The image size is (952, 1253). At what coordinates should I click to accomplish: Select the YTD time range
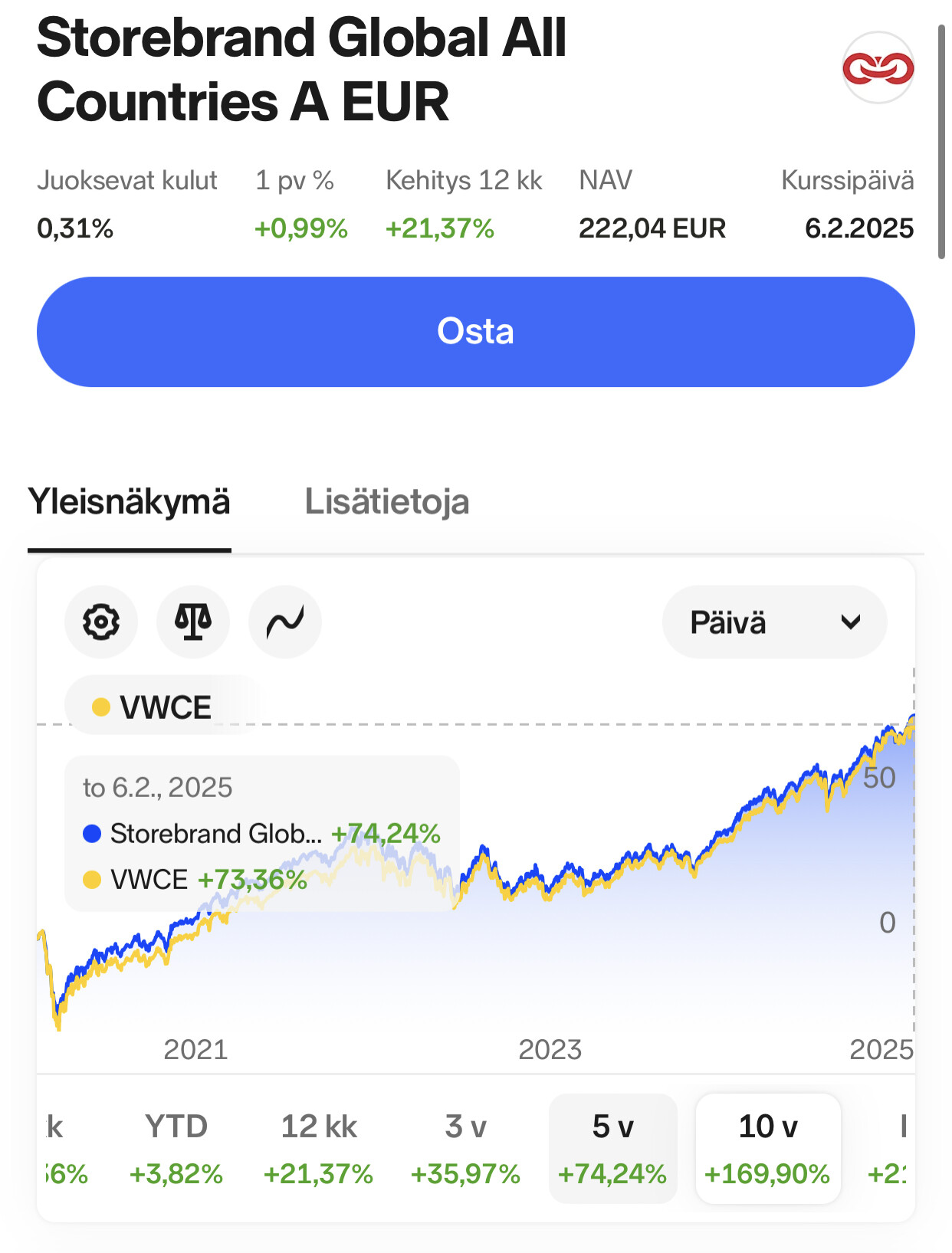[x=176, y=1148]
